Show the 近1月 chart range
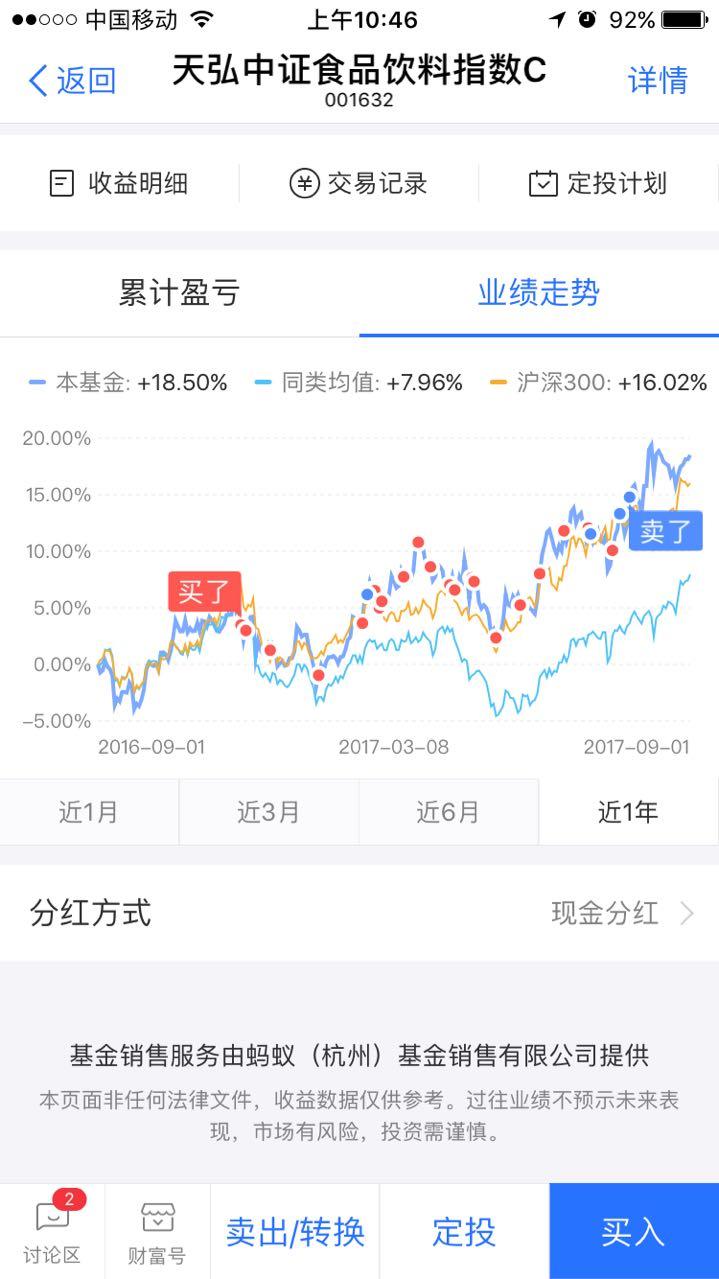The height and width of the screenshot is (1279, 719). 89,812
